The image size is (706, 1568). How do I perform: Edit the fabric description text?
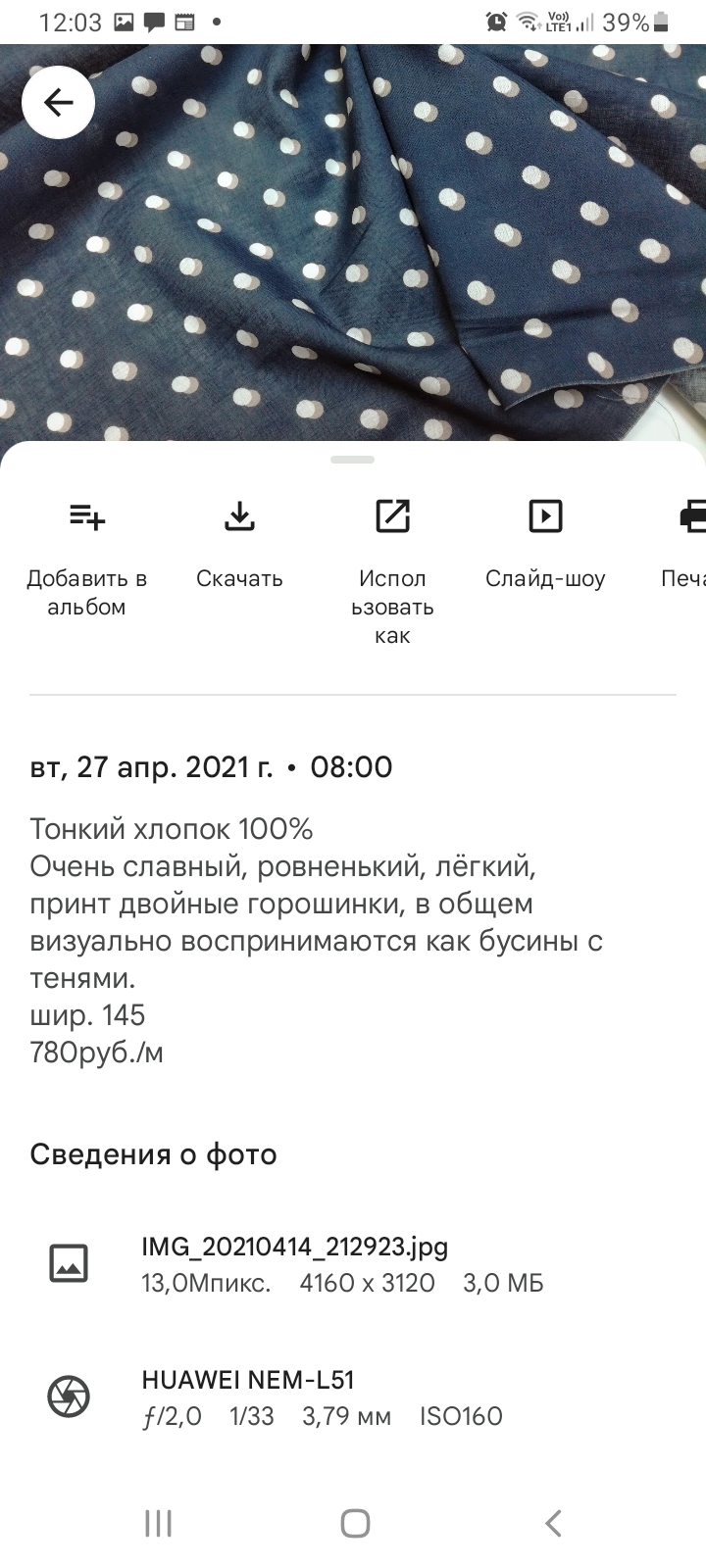(x=317, y=941)
